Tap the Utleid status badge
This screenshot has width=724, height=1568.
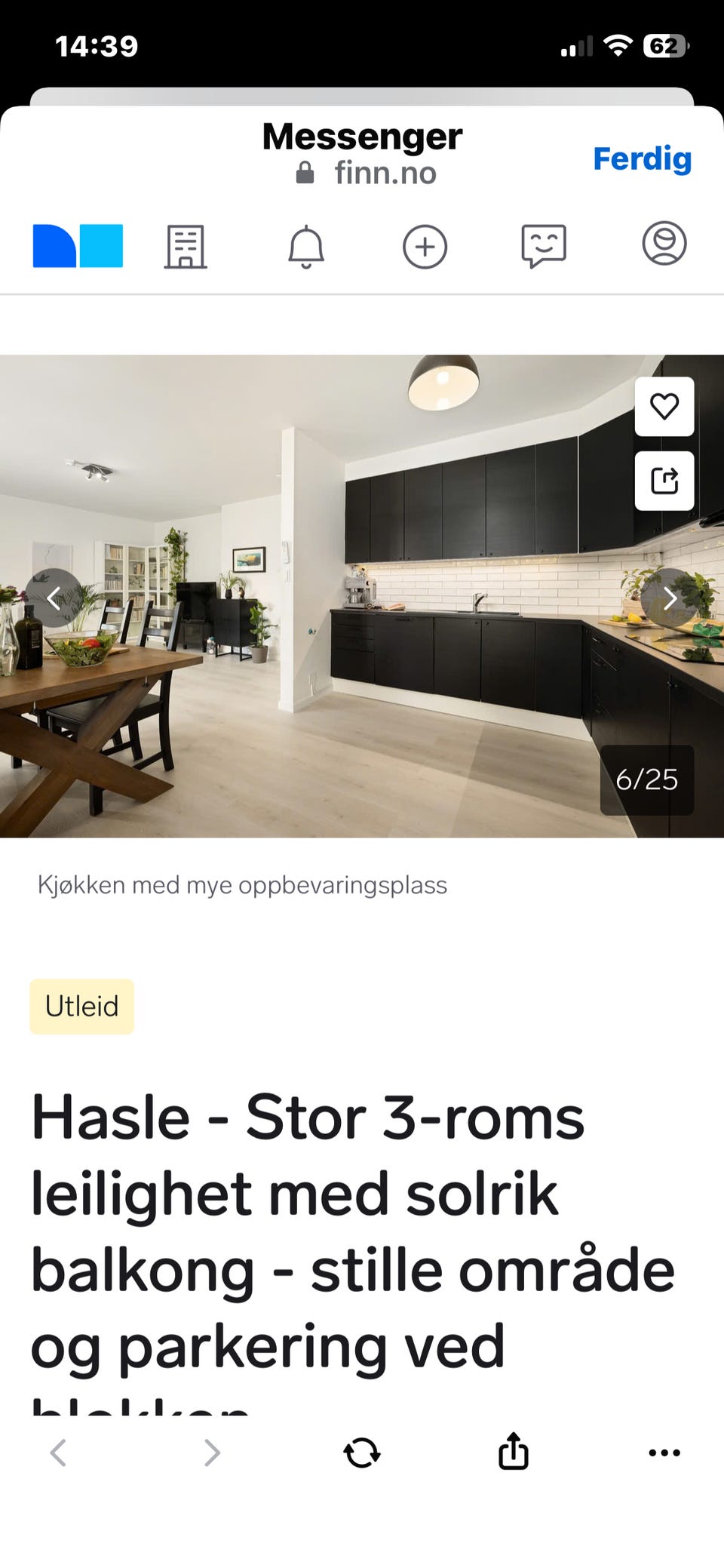[x=81, y=1006]
